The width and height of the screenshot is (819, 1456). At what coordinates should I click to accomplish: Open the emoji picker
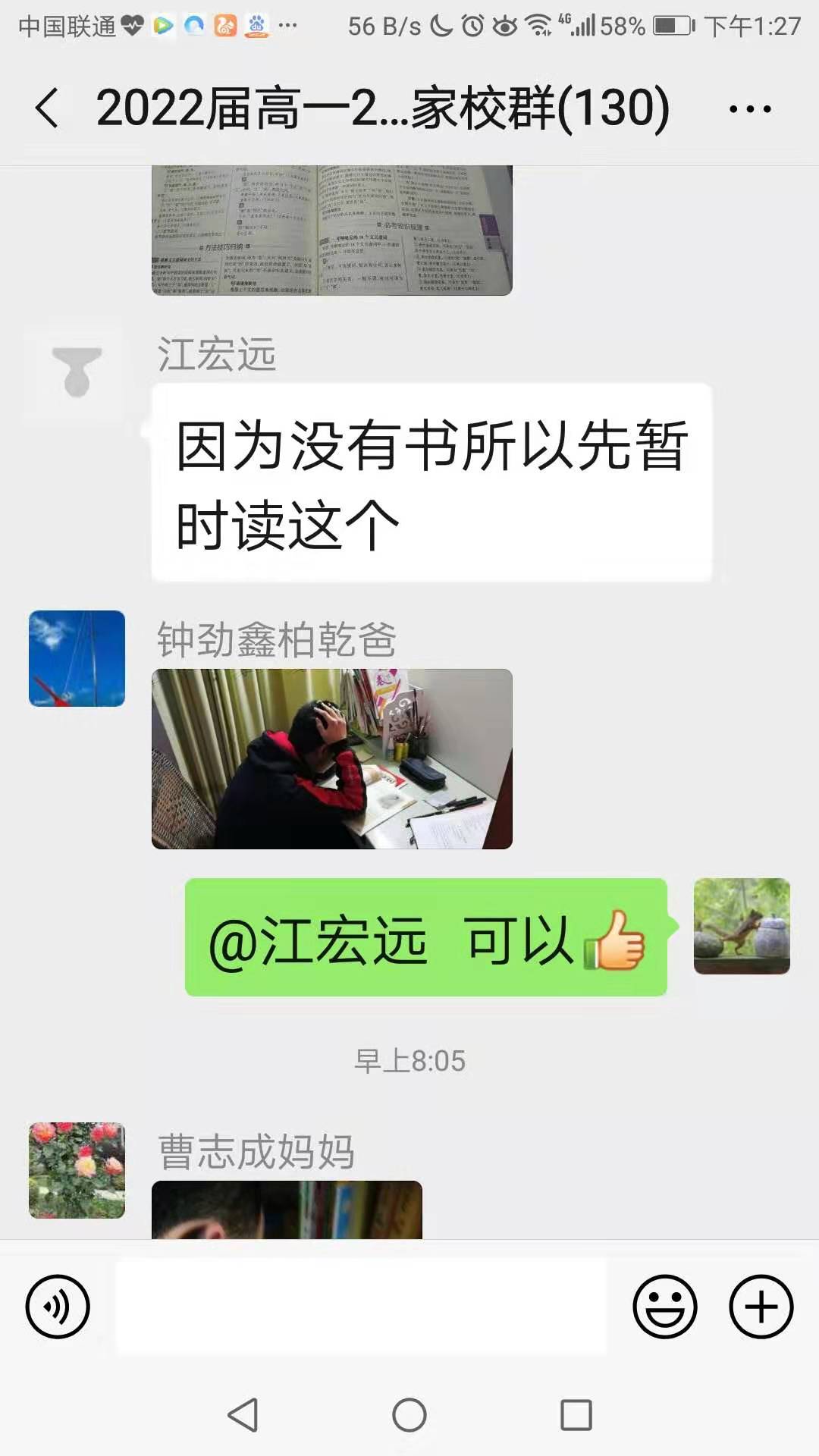[665, 1307]
